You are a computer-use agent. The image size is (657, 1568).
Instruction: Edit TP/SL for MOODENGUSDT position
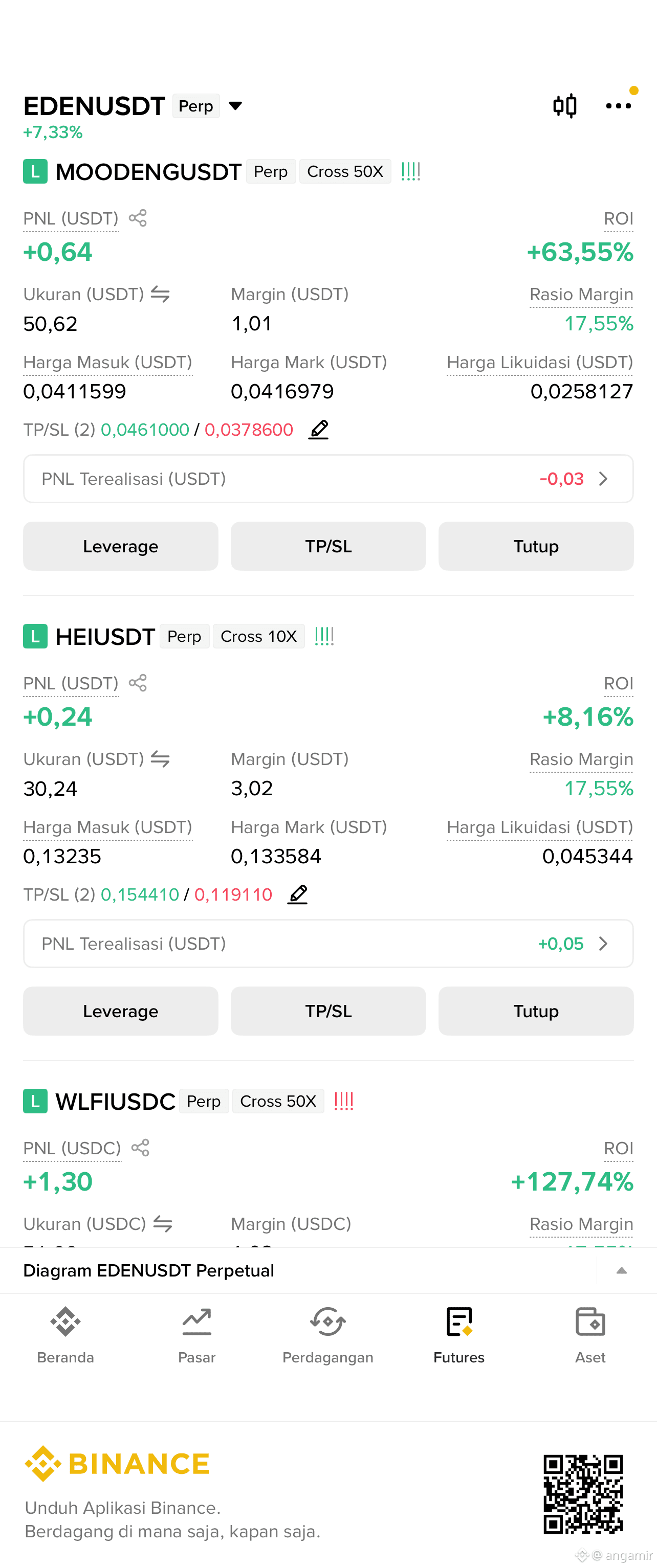318,430
